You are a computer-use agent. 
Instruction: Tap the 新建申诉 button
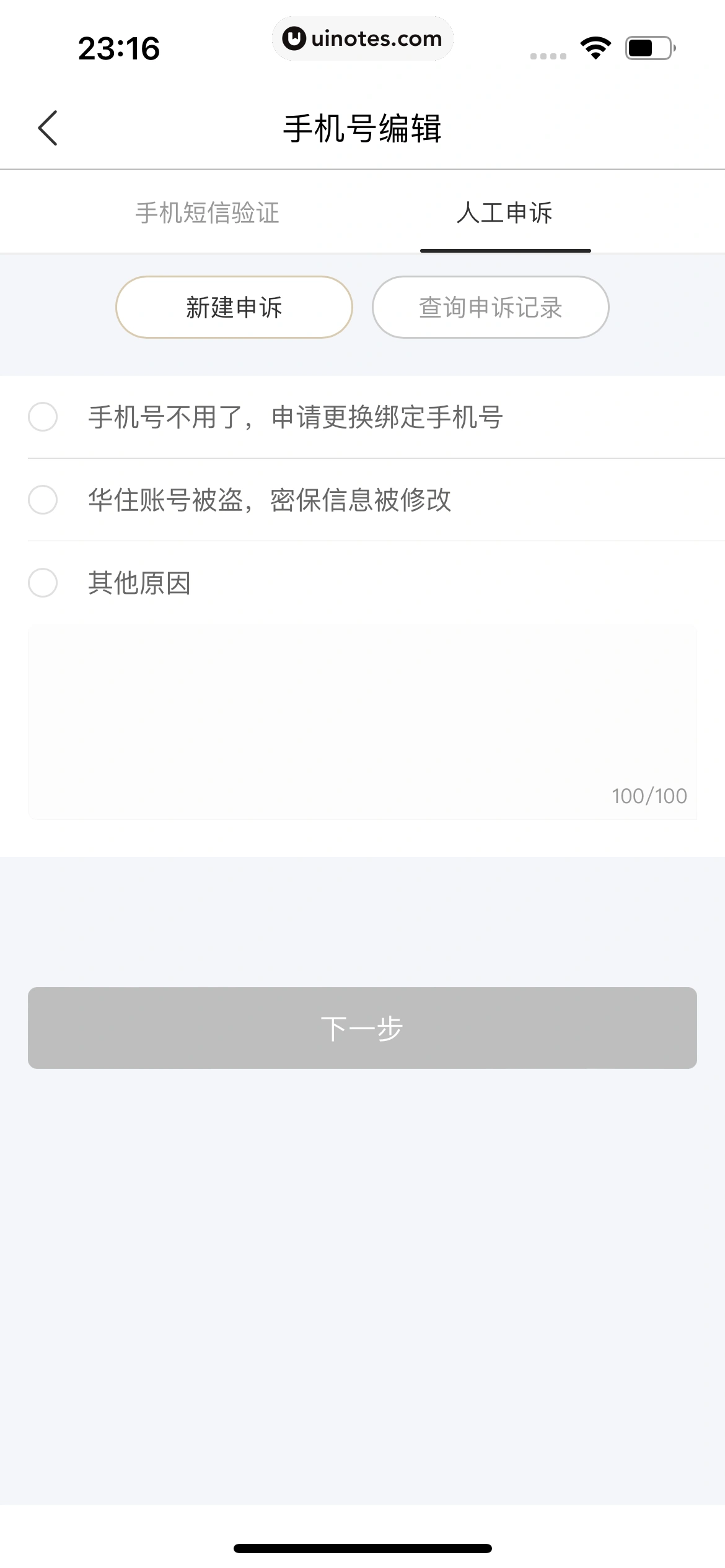point(234,307)
